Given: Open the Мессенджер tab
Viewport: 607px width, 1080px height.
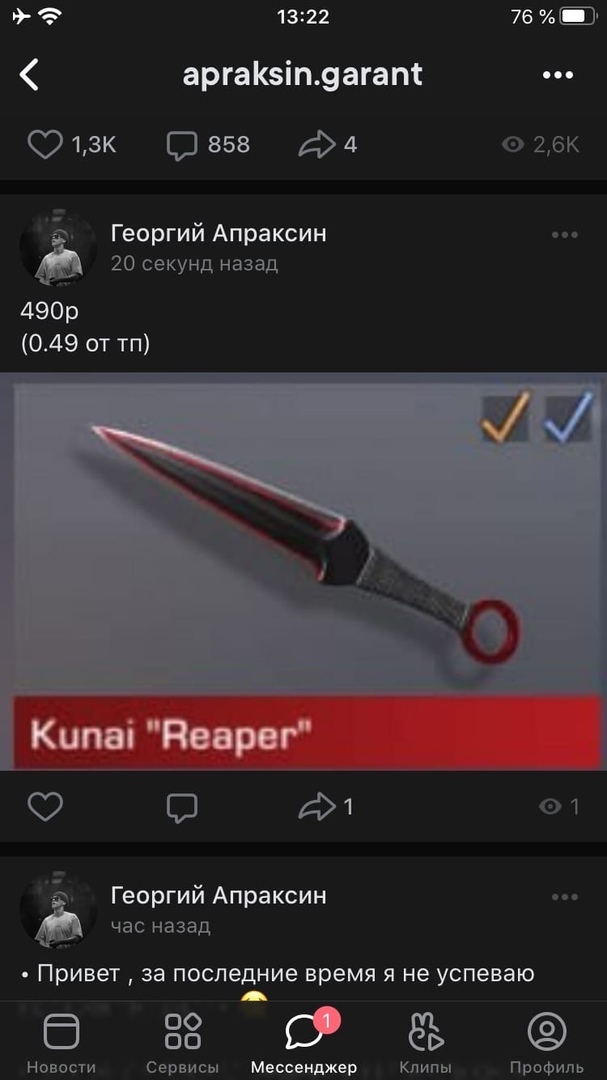Looking at the screenshot, I should 303,1042.
